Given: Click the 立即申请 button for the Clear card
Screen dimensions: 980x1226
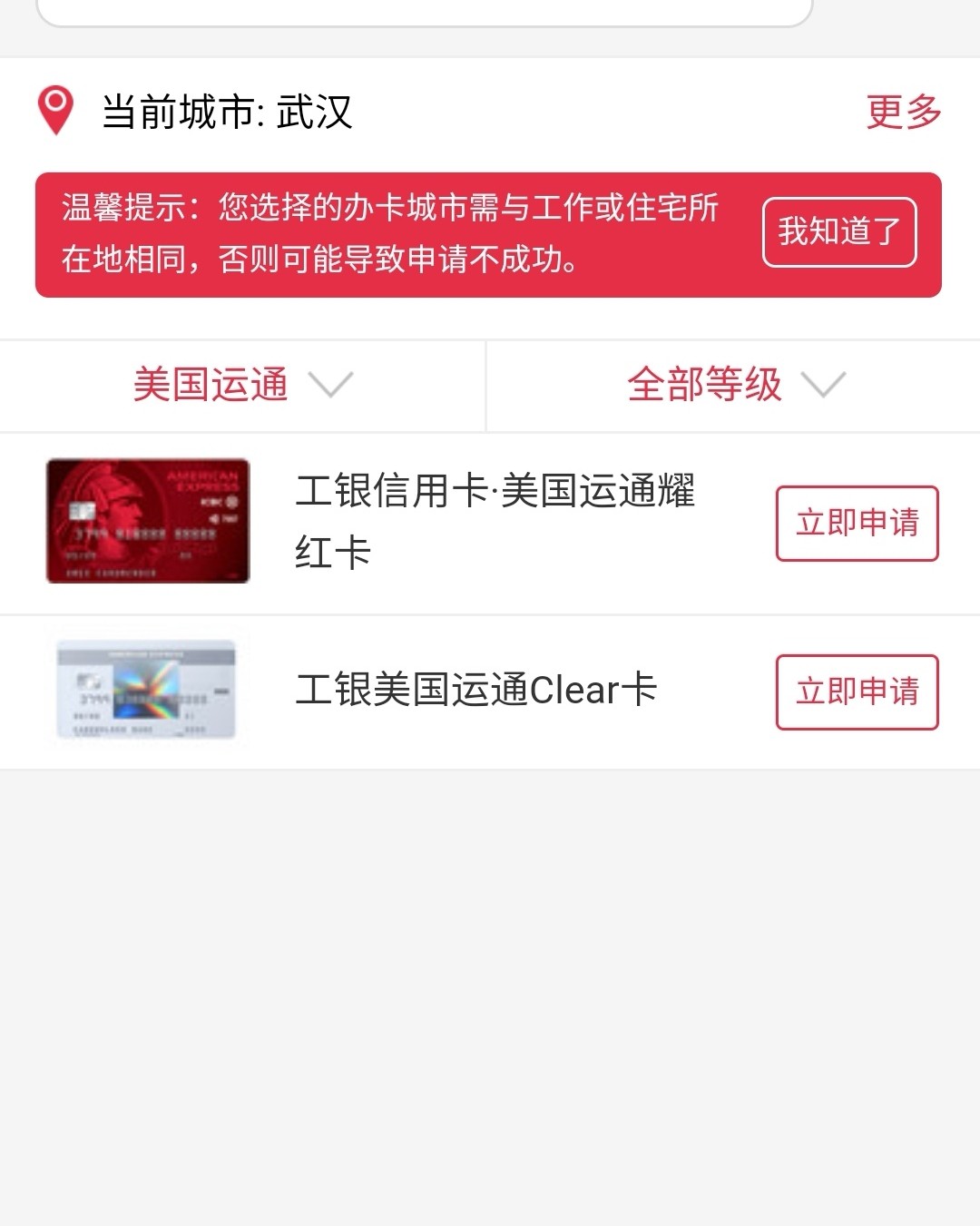Looking at the screenshot, I should [857, 691].
